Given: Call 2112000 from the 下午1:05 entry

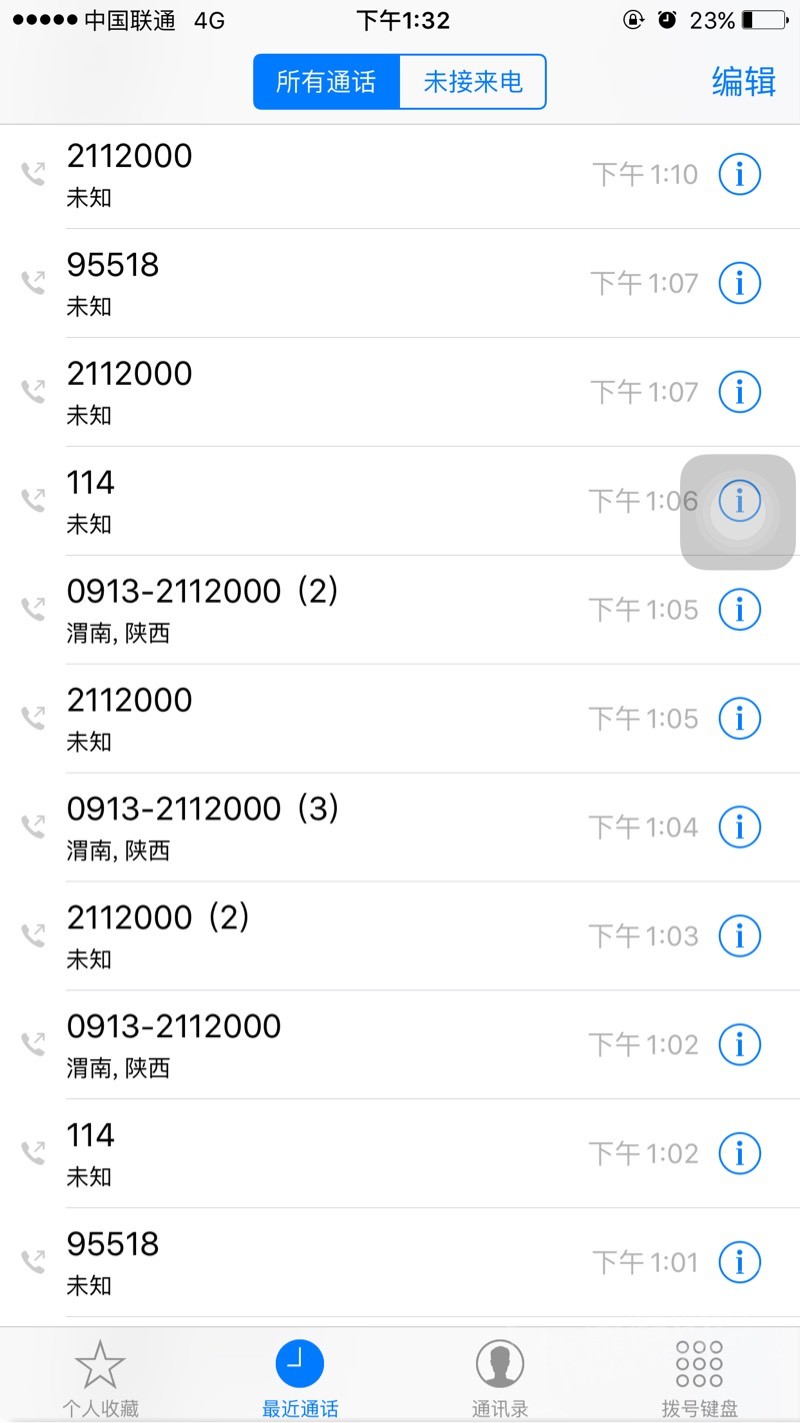Looking at the screenshot, I should tap(300, 718).
